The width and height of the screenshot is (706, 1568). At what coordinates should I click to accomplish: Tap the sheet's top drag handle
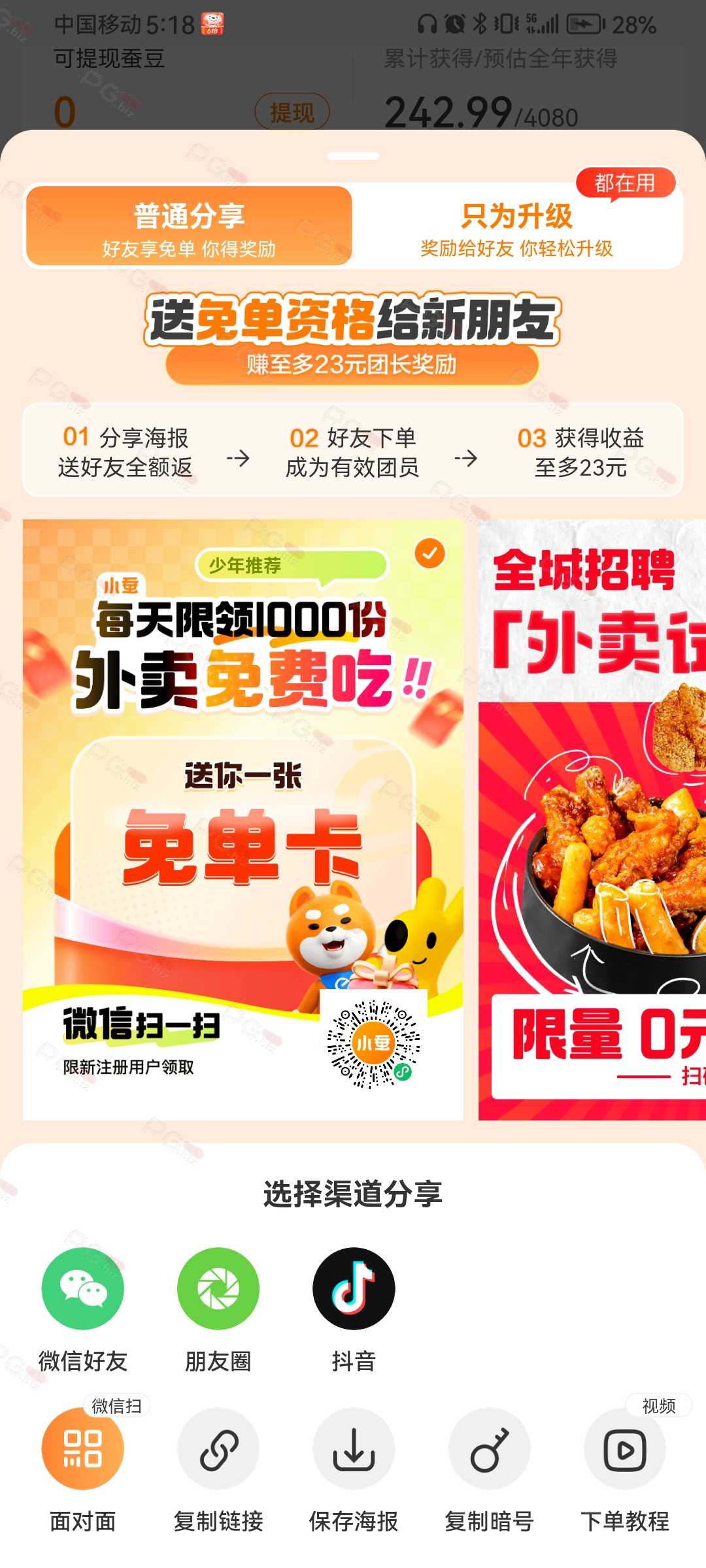[x=353, y=156]
